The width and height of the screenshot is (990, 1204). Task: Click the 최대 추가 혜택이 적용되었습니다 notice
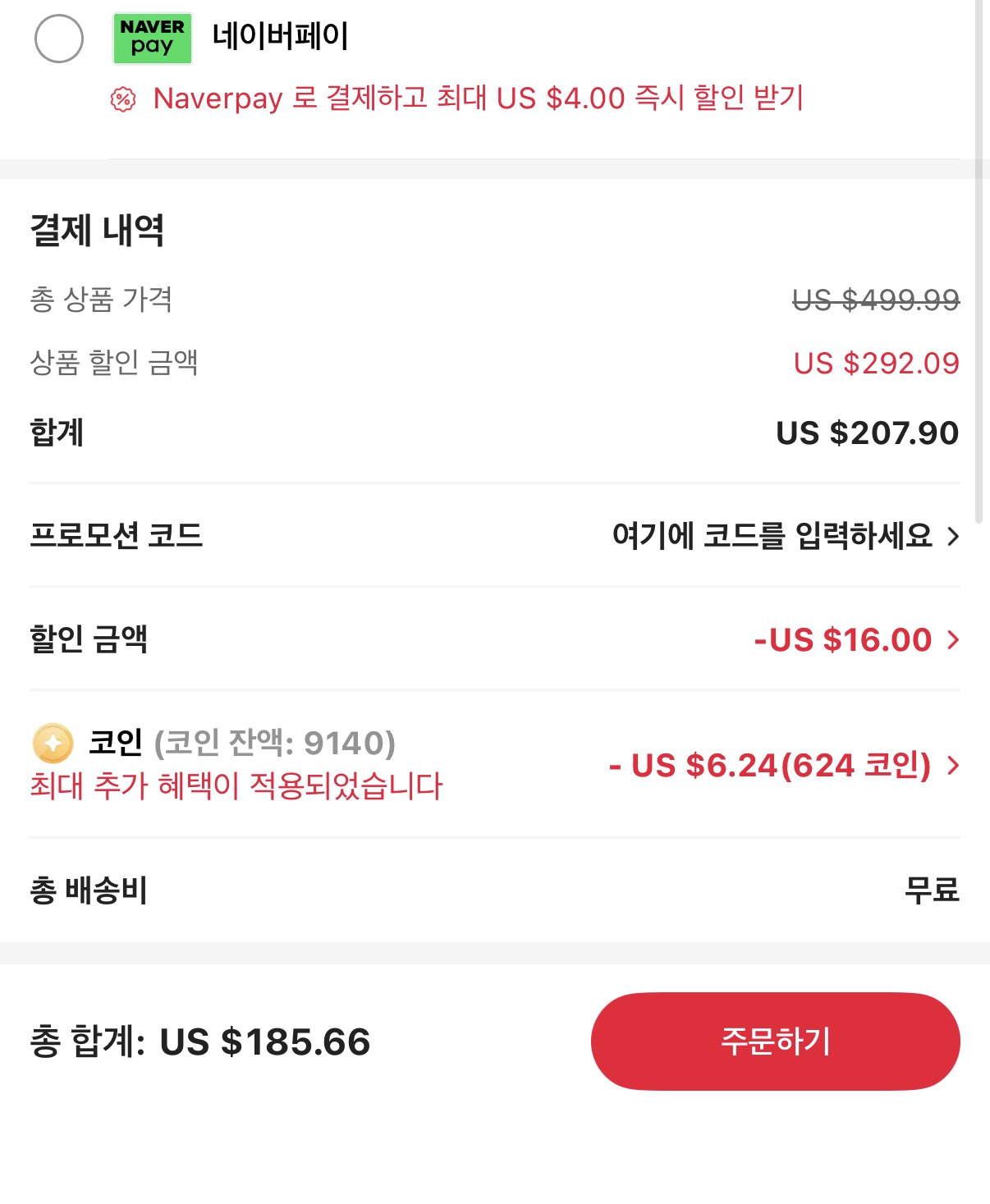(235, 785)
